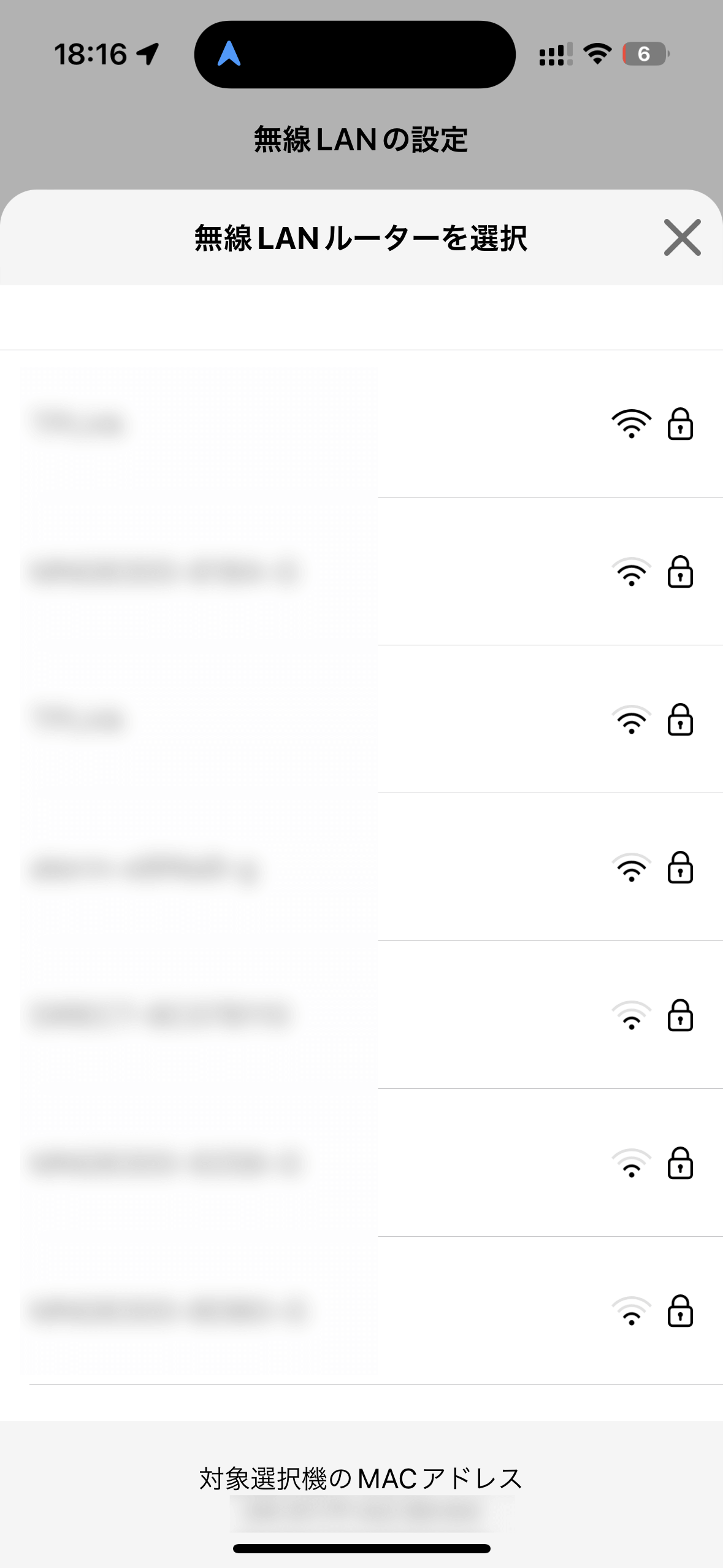The width and height of the screenshot is (723, 1568).
Task: Close the 無線LANルーターを選択 sheet
Action: pos(682,237)
